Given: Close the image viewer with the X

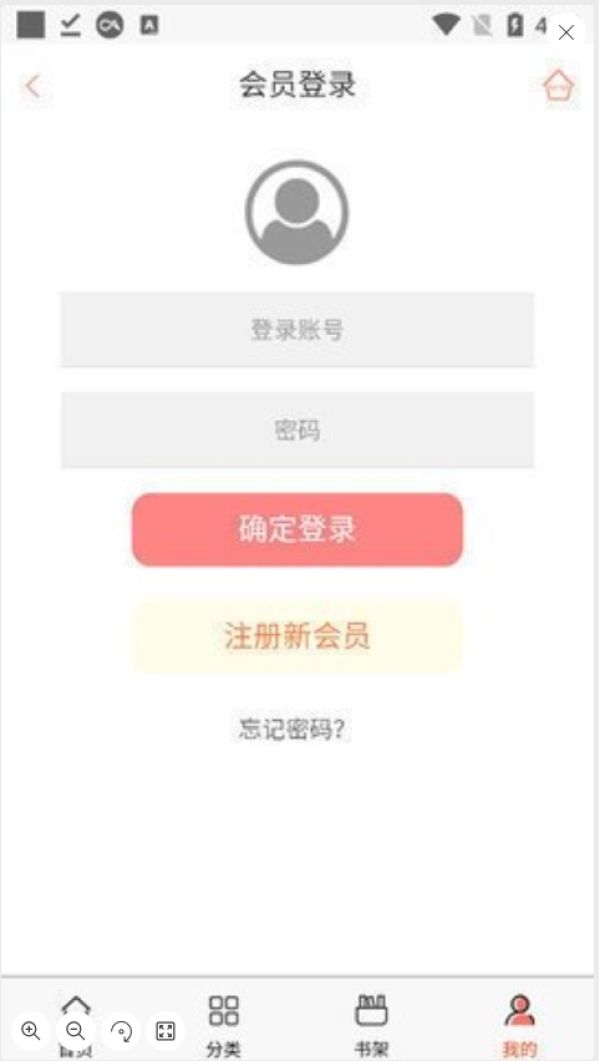Looking at the screenshot, I should (566, 32).
